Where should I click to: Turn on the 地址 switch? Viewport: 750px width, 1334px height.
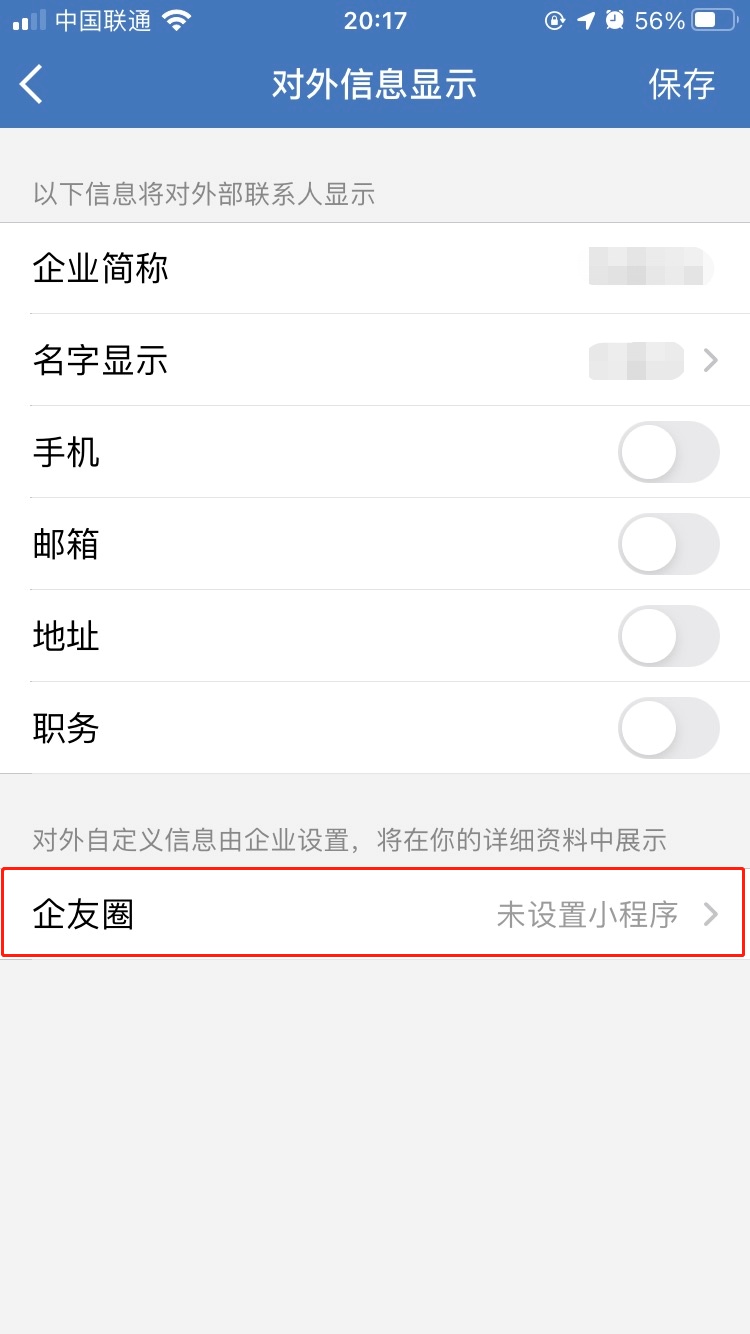coord(668,636)
